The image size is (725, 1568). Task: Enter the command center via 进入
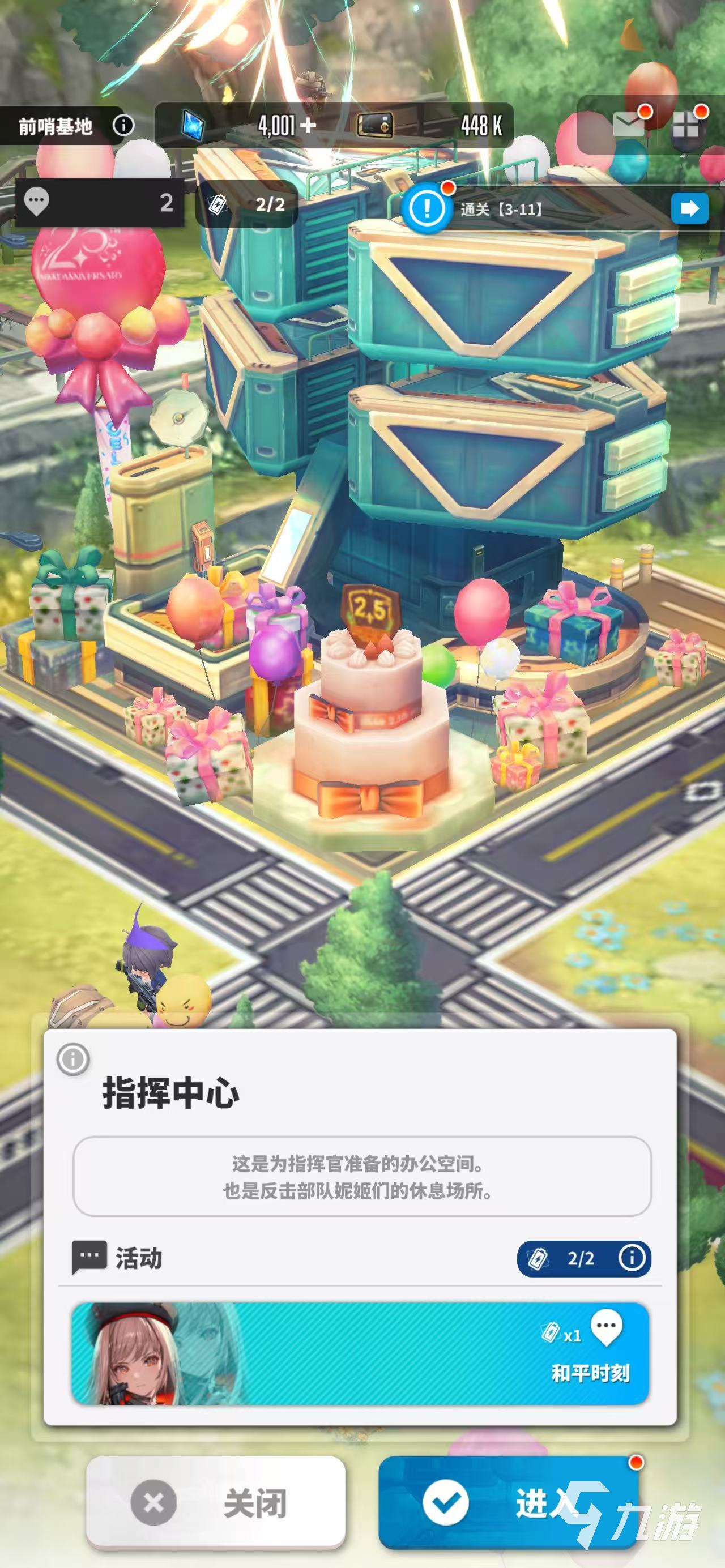(x=508, y=1502)
